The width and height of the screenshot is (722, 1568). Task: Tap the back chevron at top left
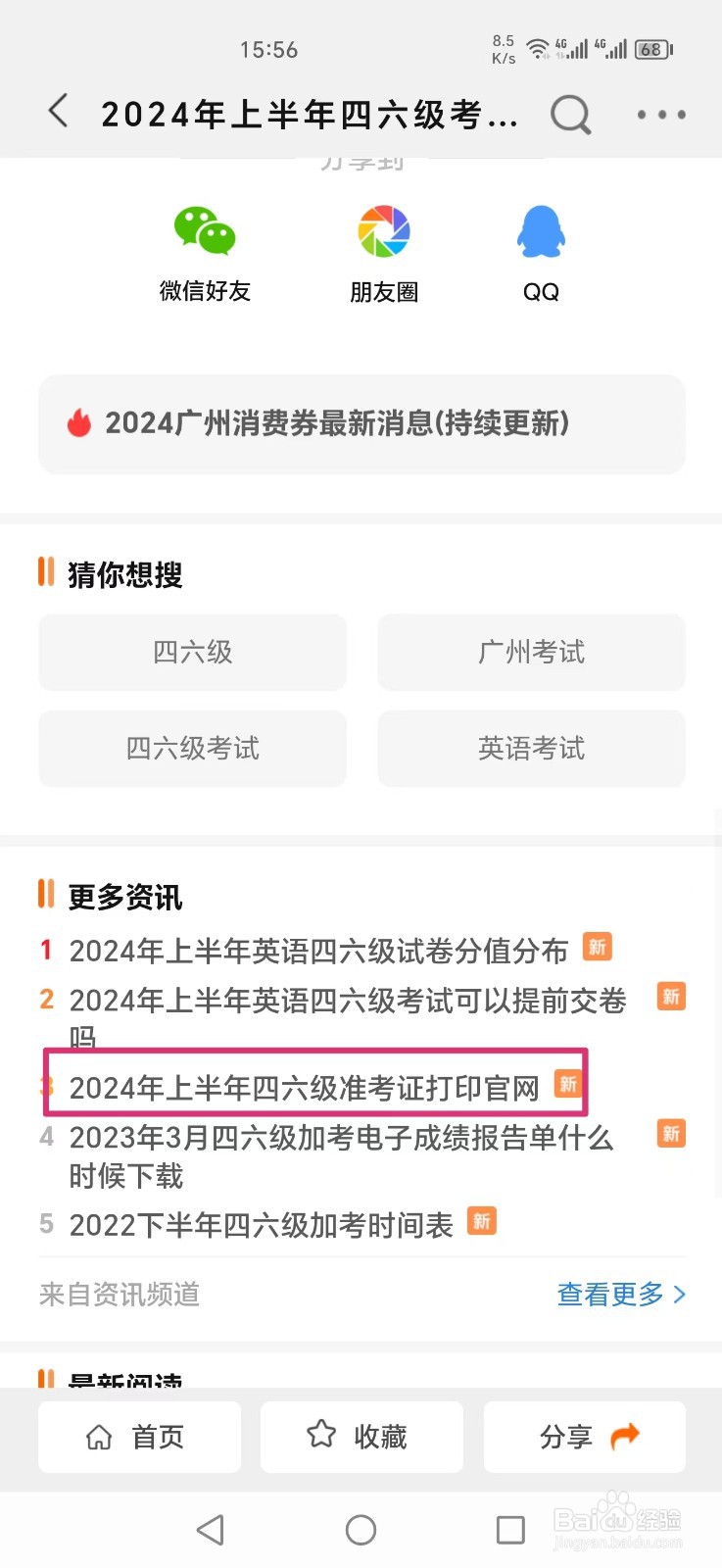pyautogui.click(x=57, y=112)
